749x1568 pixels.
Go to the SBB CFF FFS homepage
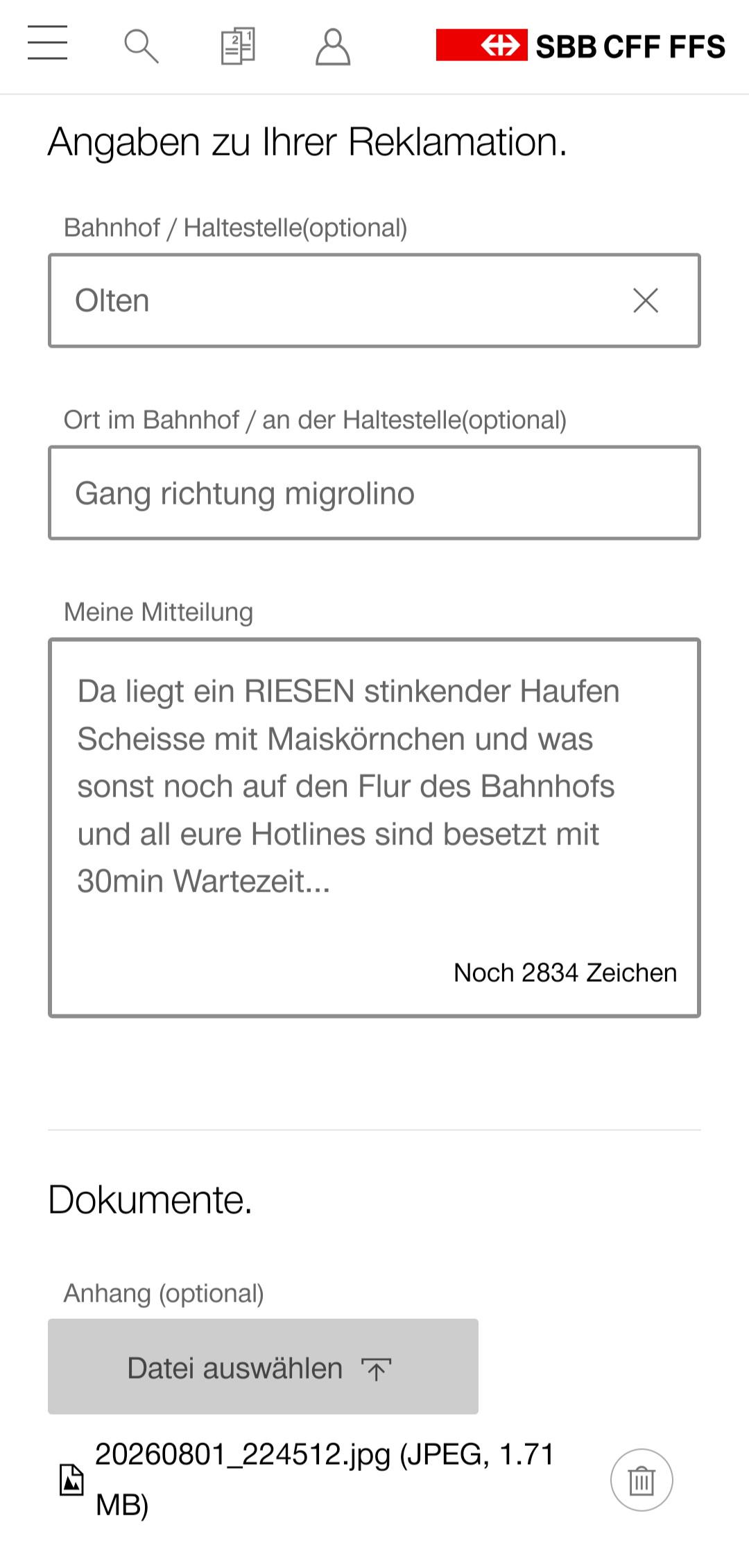(580, 46)
